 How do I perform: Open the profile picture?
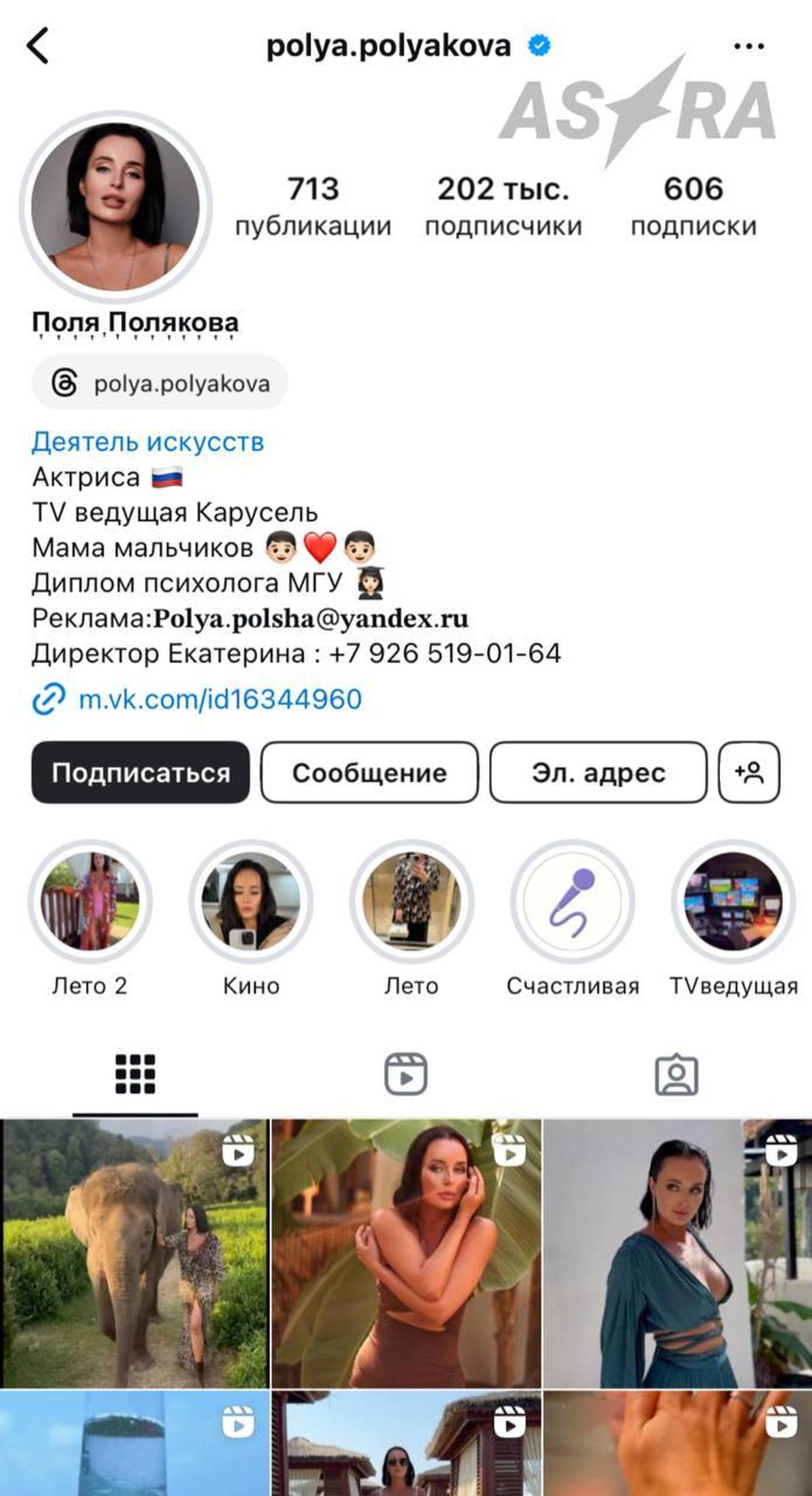pos(116,206)
